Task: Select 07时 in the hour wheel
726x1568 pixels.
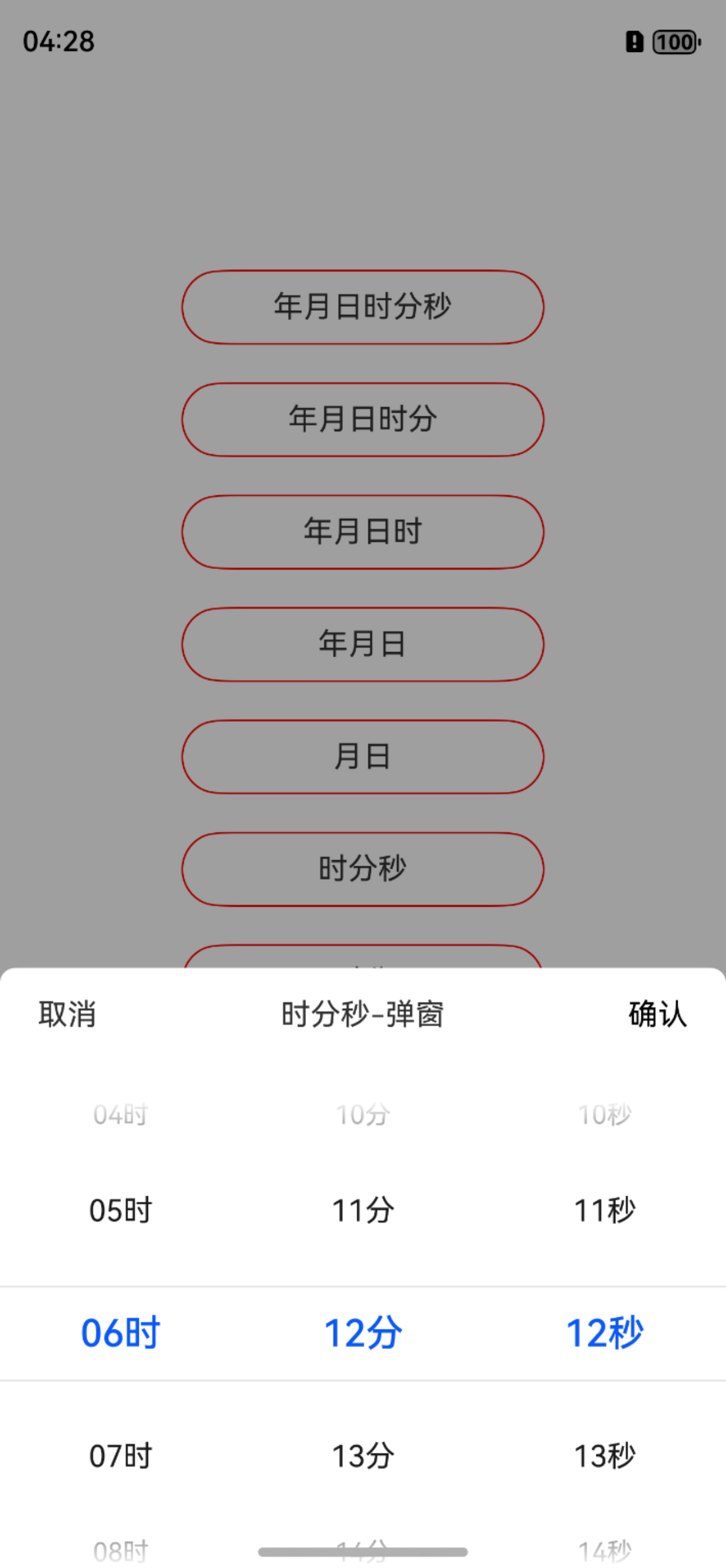Action: [x=120, y=1457]
